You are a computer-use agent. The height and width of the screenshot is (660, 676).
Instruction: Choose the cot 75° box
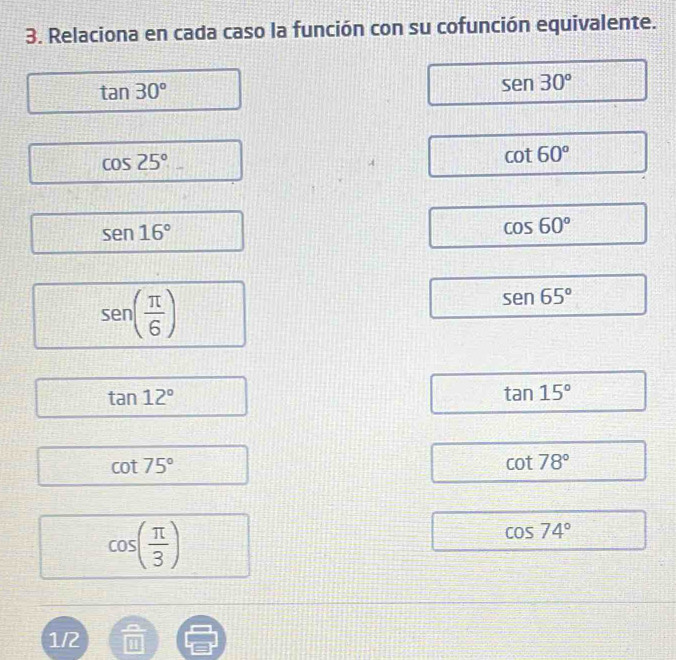(x=143, y=465)
